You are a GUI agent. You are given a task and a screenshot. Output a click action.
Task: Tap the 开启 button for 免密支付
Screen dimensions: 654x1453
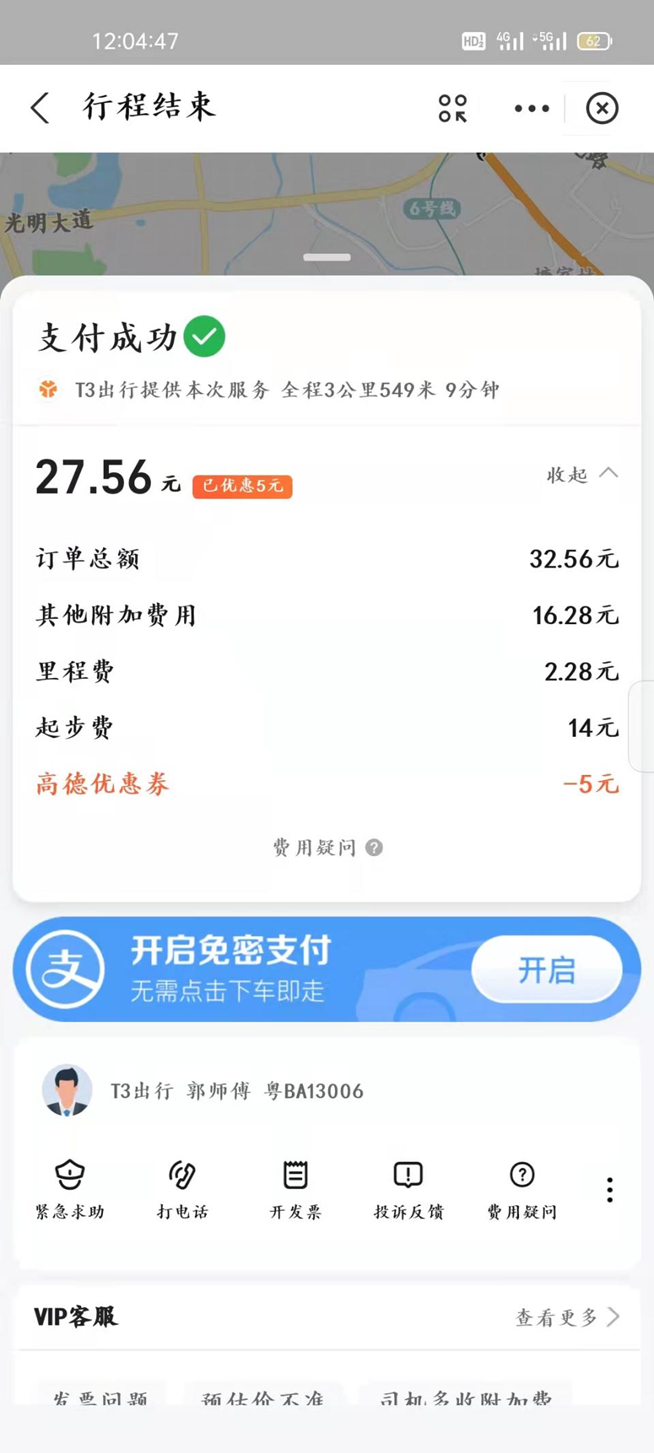(547, 969)
